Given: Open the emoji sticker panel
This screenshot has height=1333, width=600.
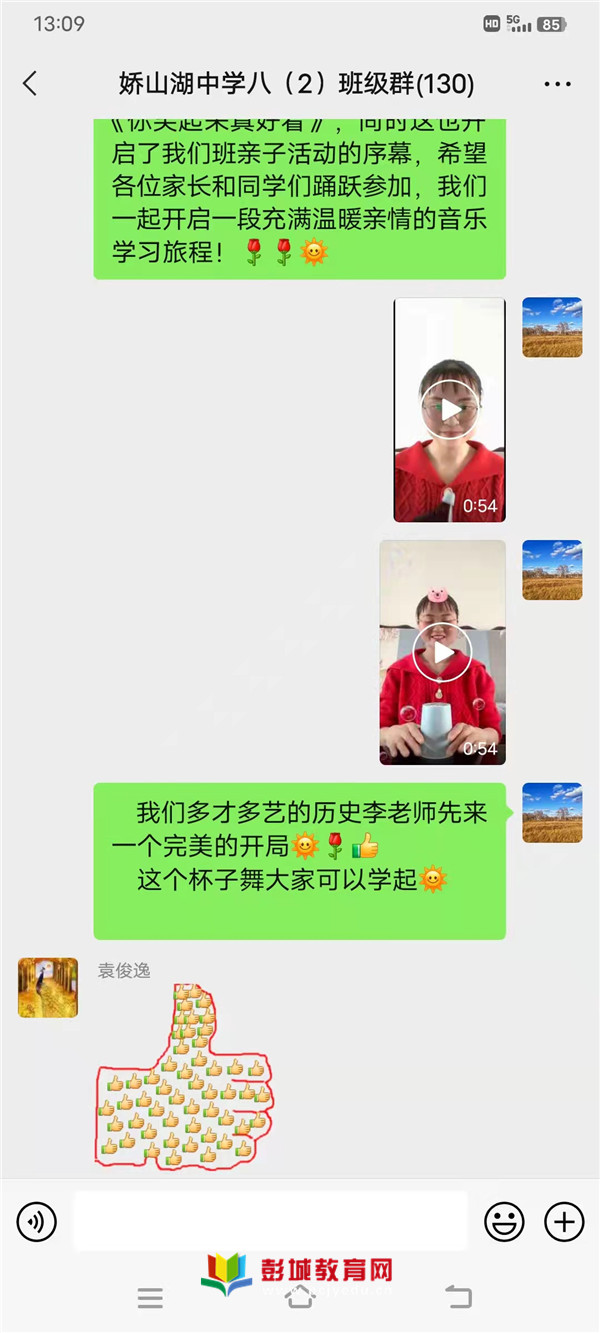Looking at the screenshot, I should [504, 1221].
